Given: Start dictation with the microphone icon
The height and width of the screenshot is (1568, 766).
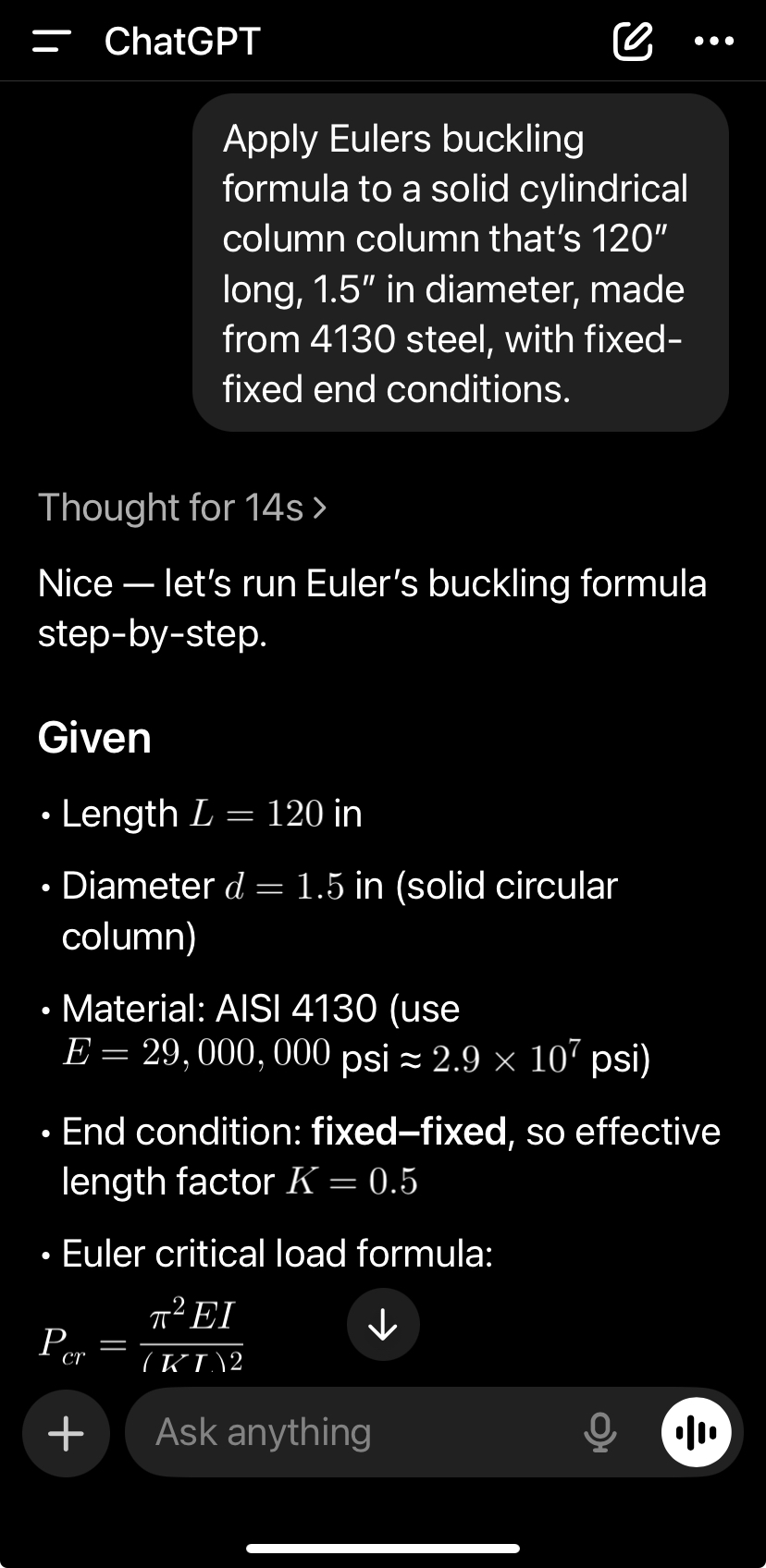Looking at the screenshot, I should pos(599,1433).
